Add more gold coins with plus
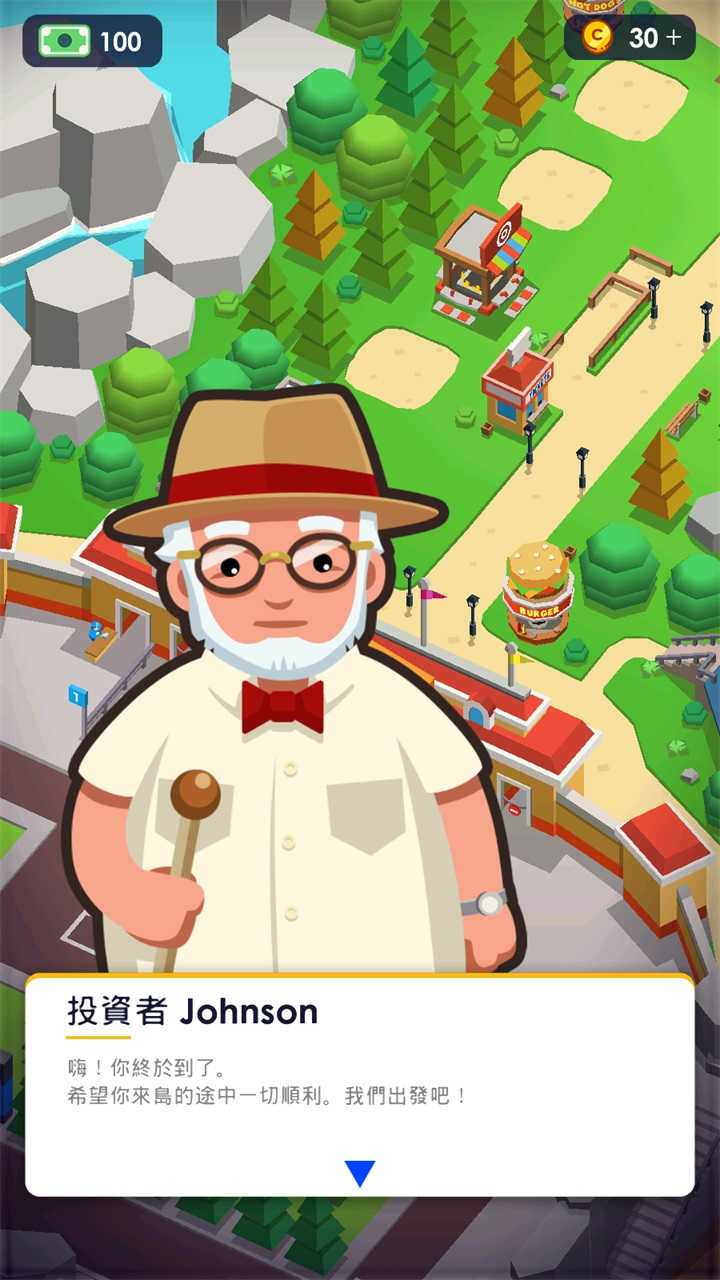 click(674, 39)
